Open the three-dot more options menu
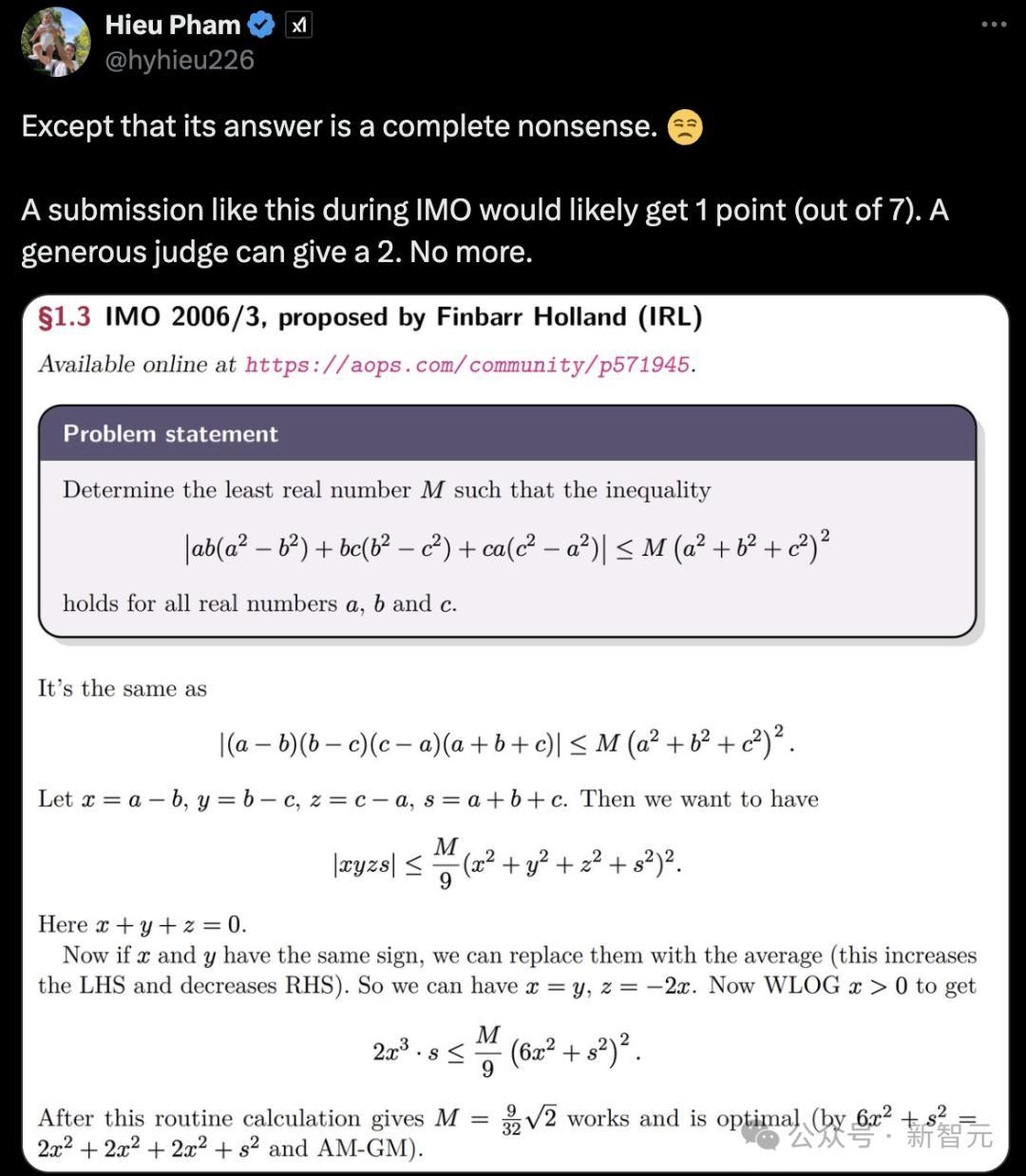1026x1176 pixels. [994, 25]
